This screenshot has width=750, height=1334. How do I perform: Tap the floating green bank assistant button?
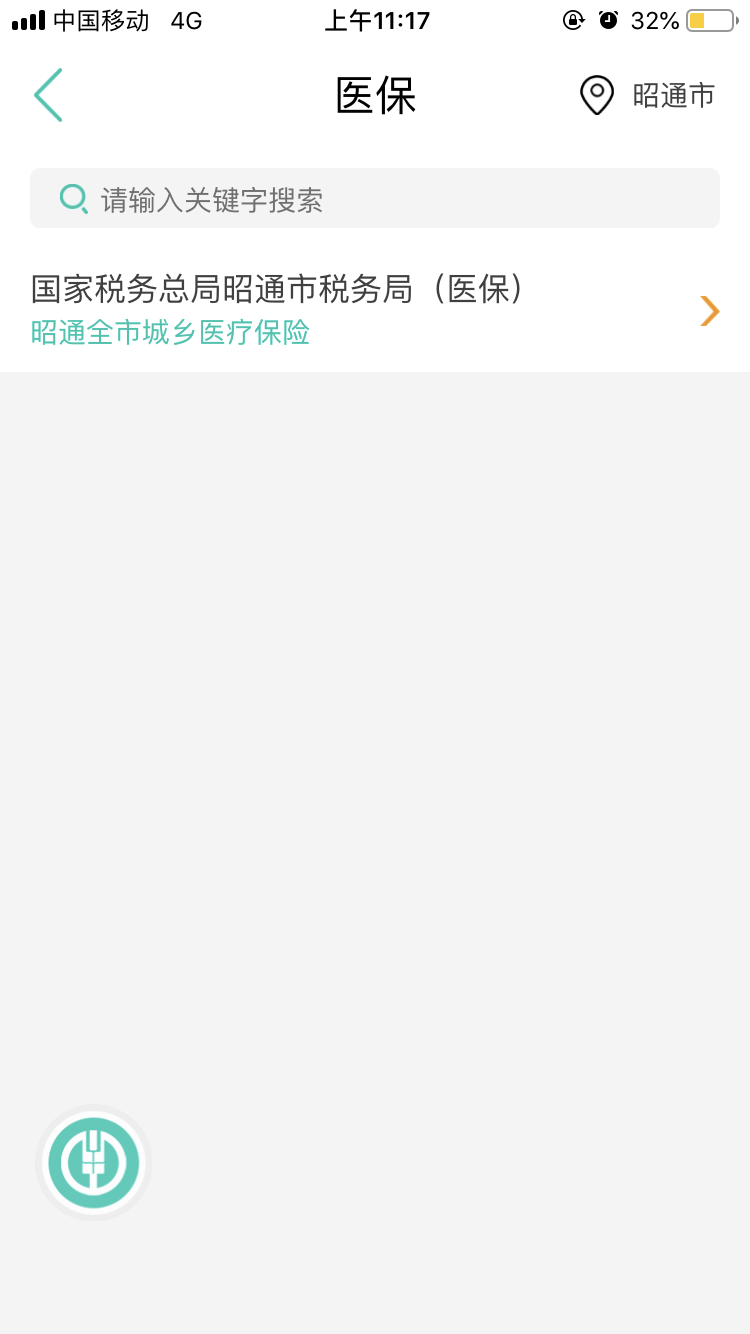pyautogui.click(x=94, y=1163)
